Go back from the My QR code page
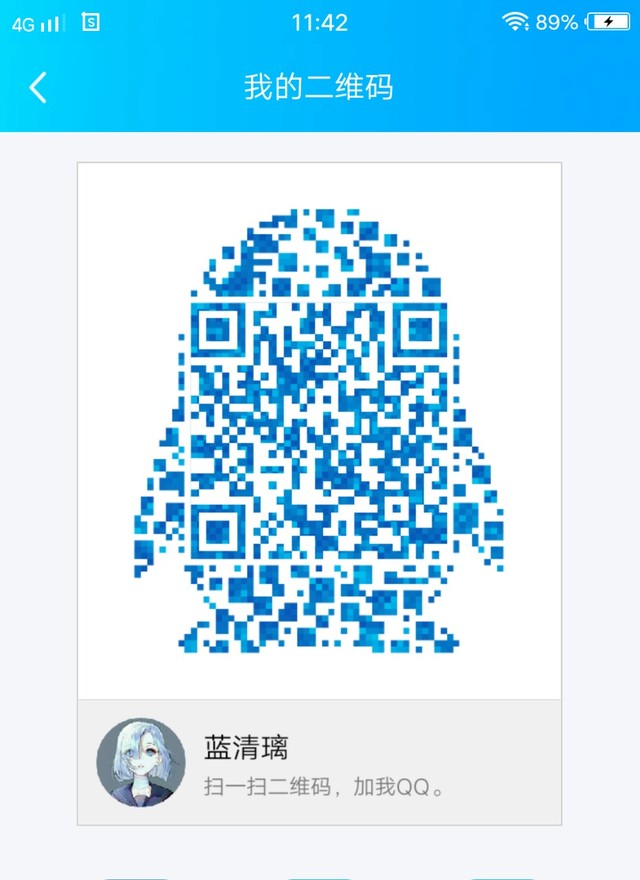The image size is (640, 880). tap(38, 87)
